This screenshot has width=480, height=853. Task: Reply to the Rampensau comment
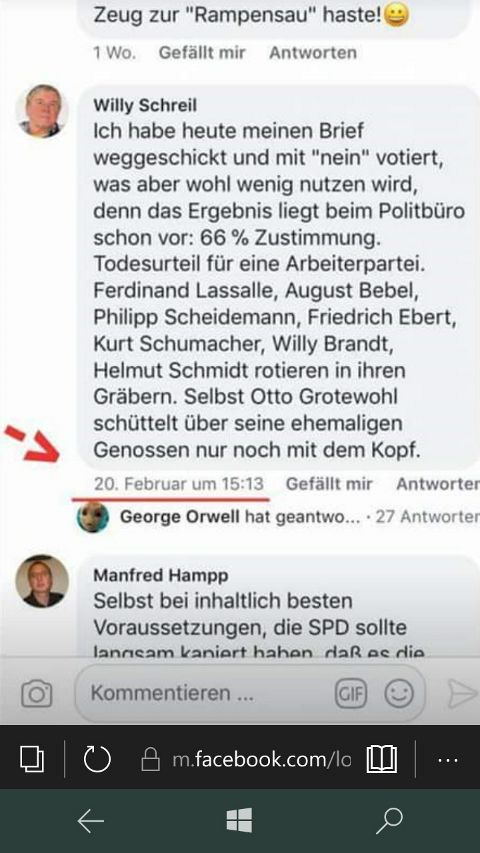click(x=313, y=53)
